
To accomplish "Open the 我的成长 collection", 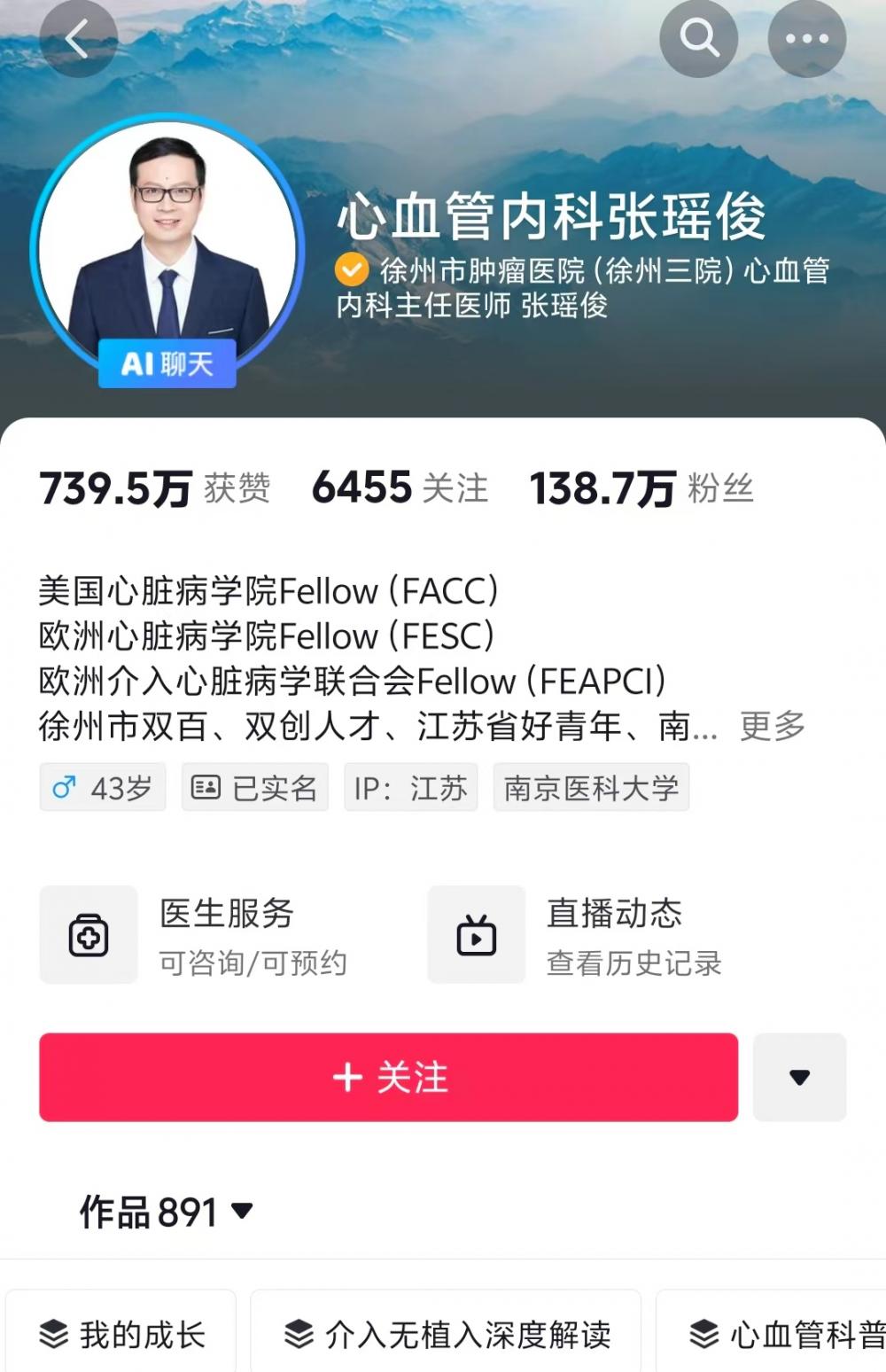I will [x=121, y=1334].
